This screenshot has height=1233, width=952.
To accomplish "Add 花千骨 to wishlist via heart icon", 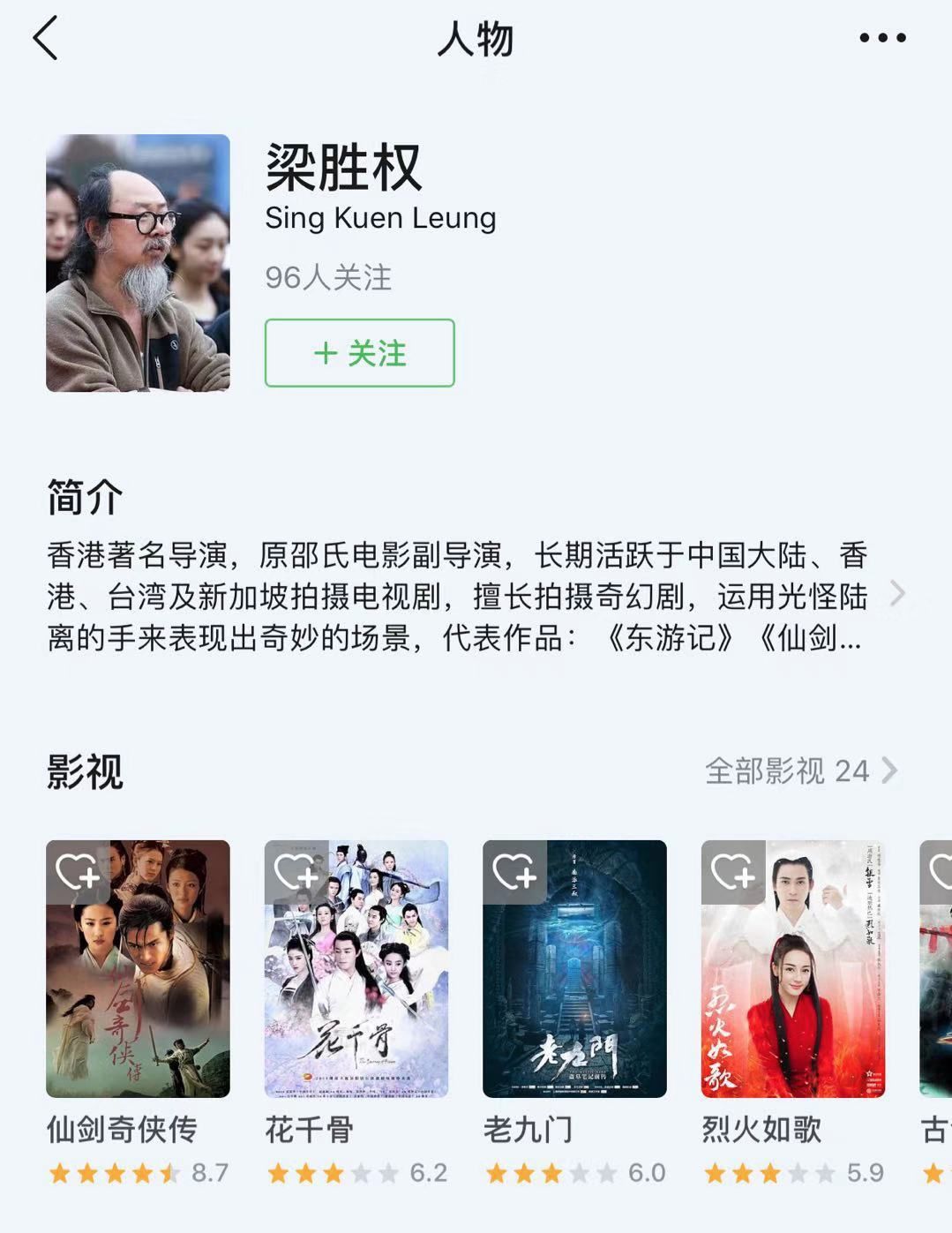I will 296,872.
